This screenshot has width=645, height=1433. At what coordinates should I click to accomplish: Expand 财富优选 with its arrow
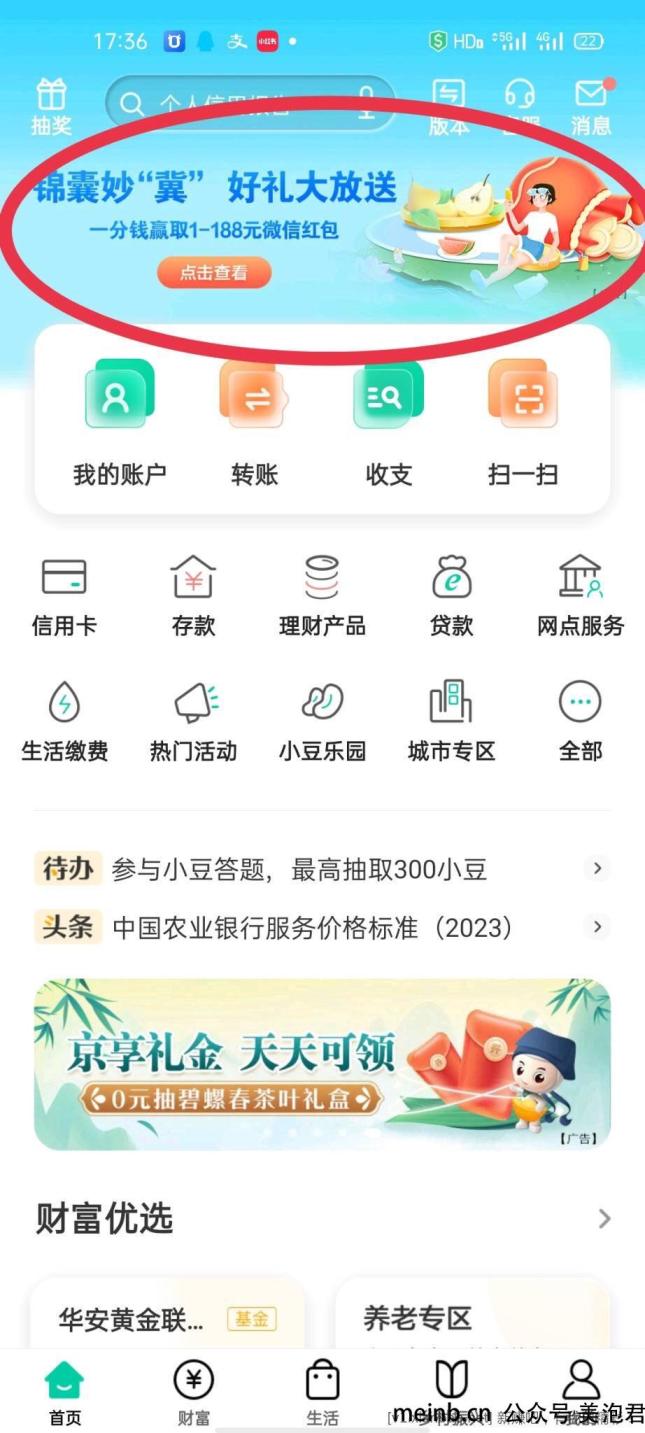click(x=603, y=1218)
